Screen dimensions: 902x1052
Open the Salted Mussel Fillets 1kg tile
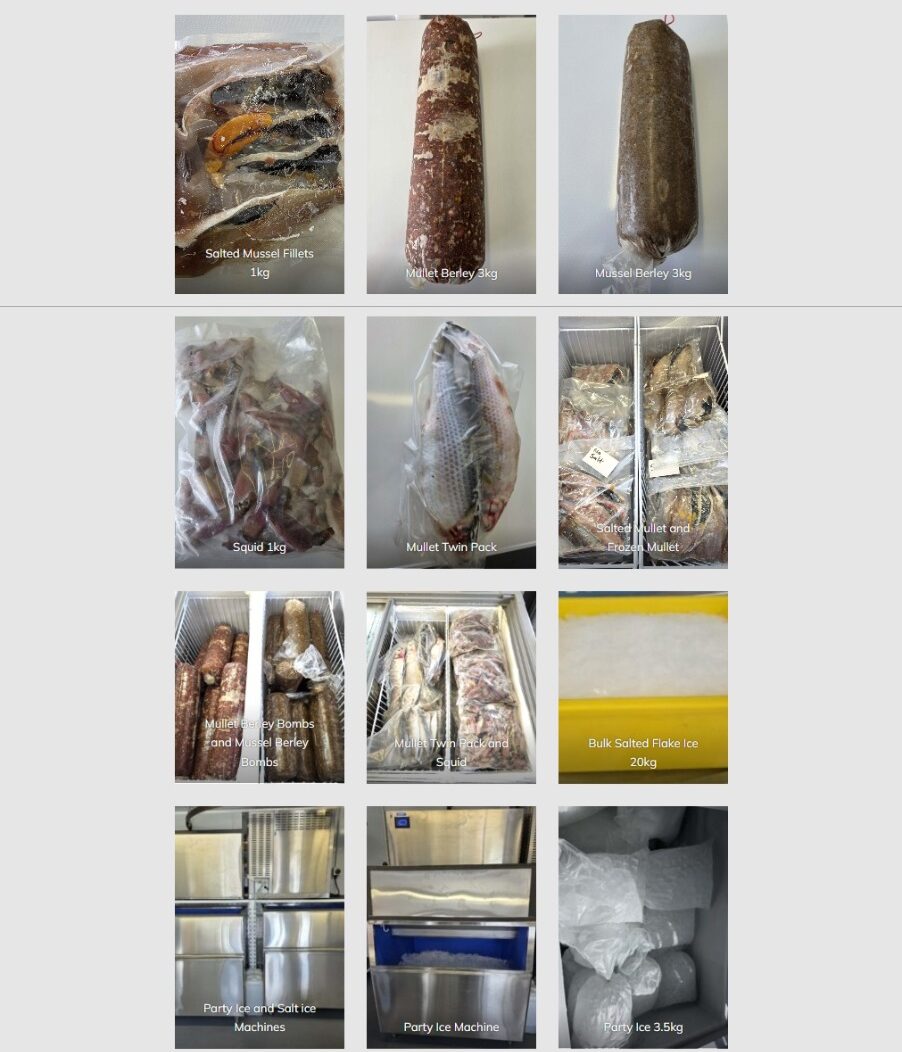259,154
